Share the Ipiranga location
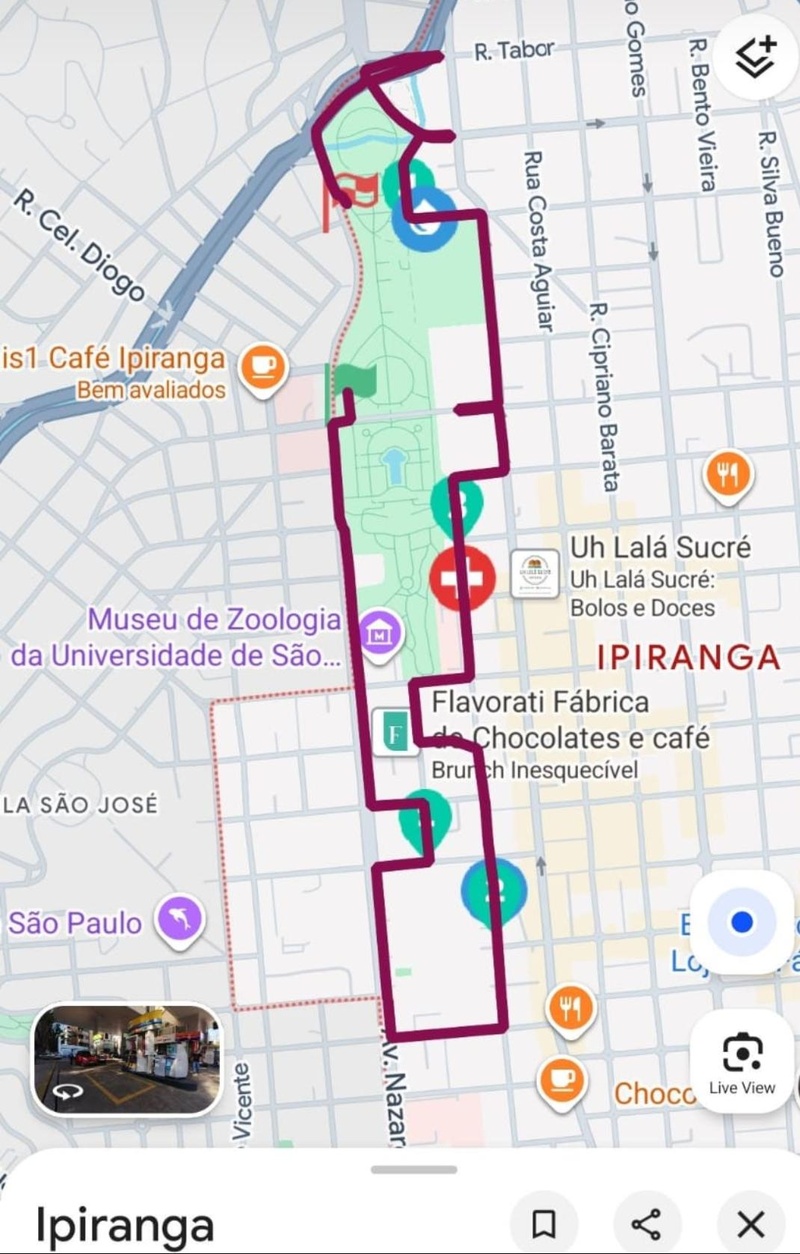The image size is (800, 1254). click(646, 1223)
